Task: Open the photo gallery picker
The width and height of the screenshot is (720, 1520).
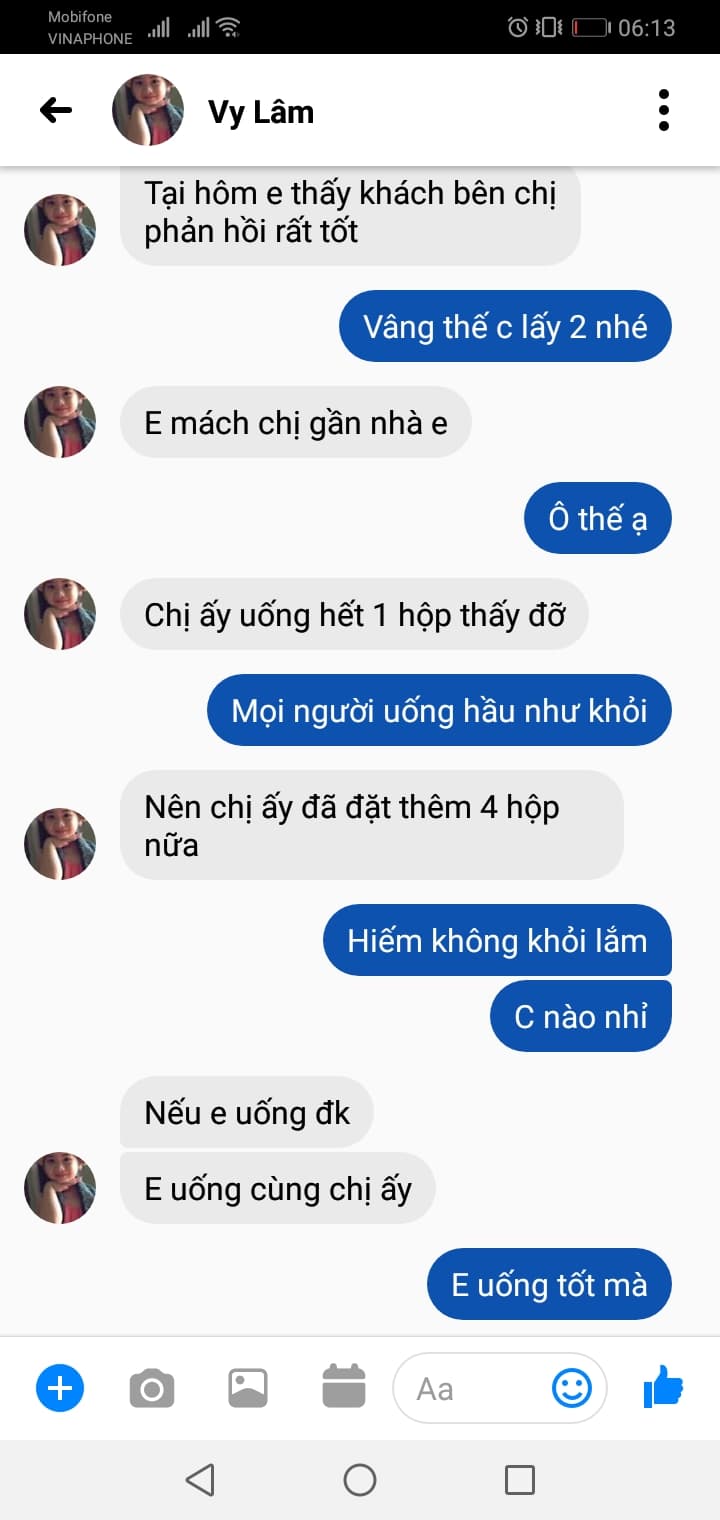Action: pyautogui.click(x=247, y=1388)
